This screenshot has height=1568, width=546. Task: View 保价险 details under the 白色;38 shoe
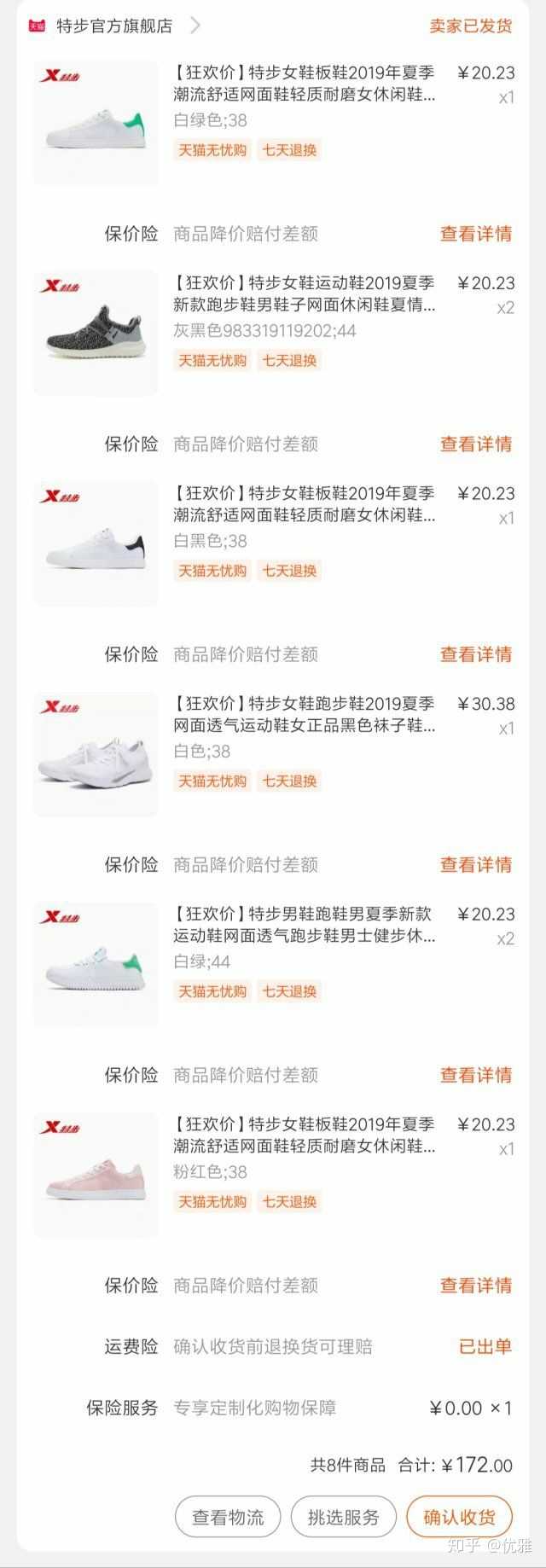[475, 865]
